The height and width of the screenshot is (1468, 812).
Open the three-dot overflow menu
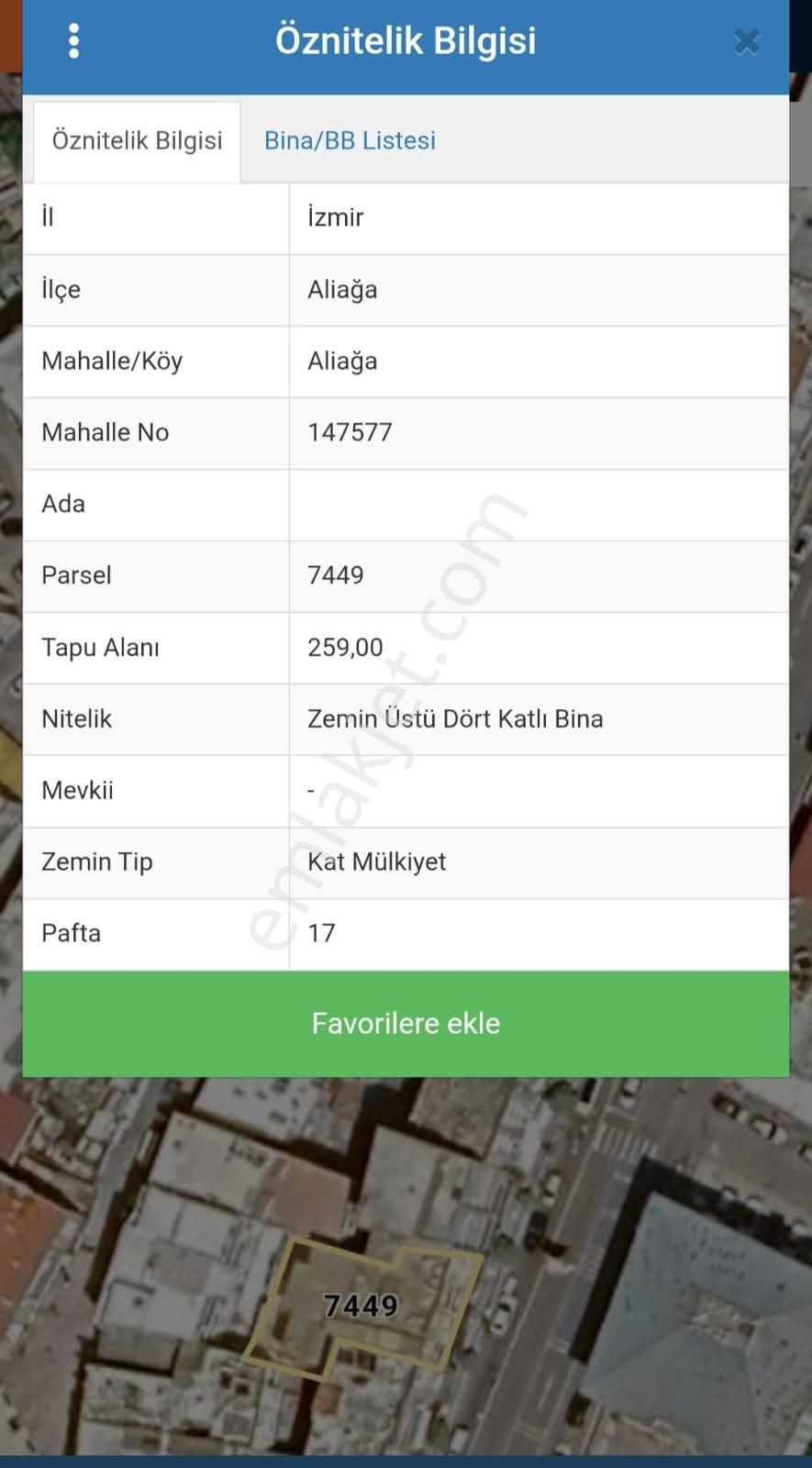(x=74, y=41)
